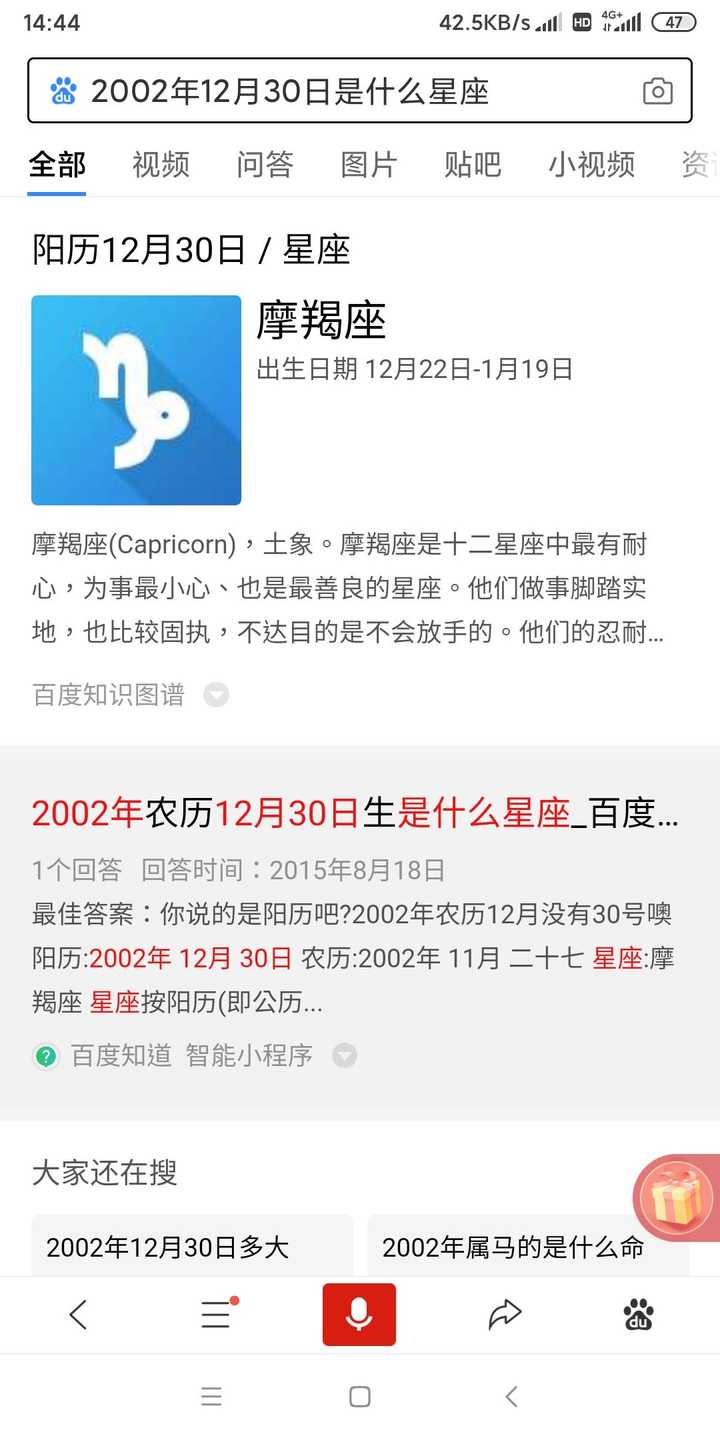Share this search results page

pos(505,1314)
